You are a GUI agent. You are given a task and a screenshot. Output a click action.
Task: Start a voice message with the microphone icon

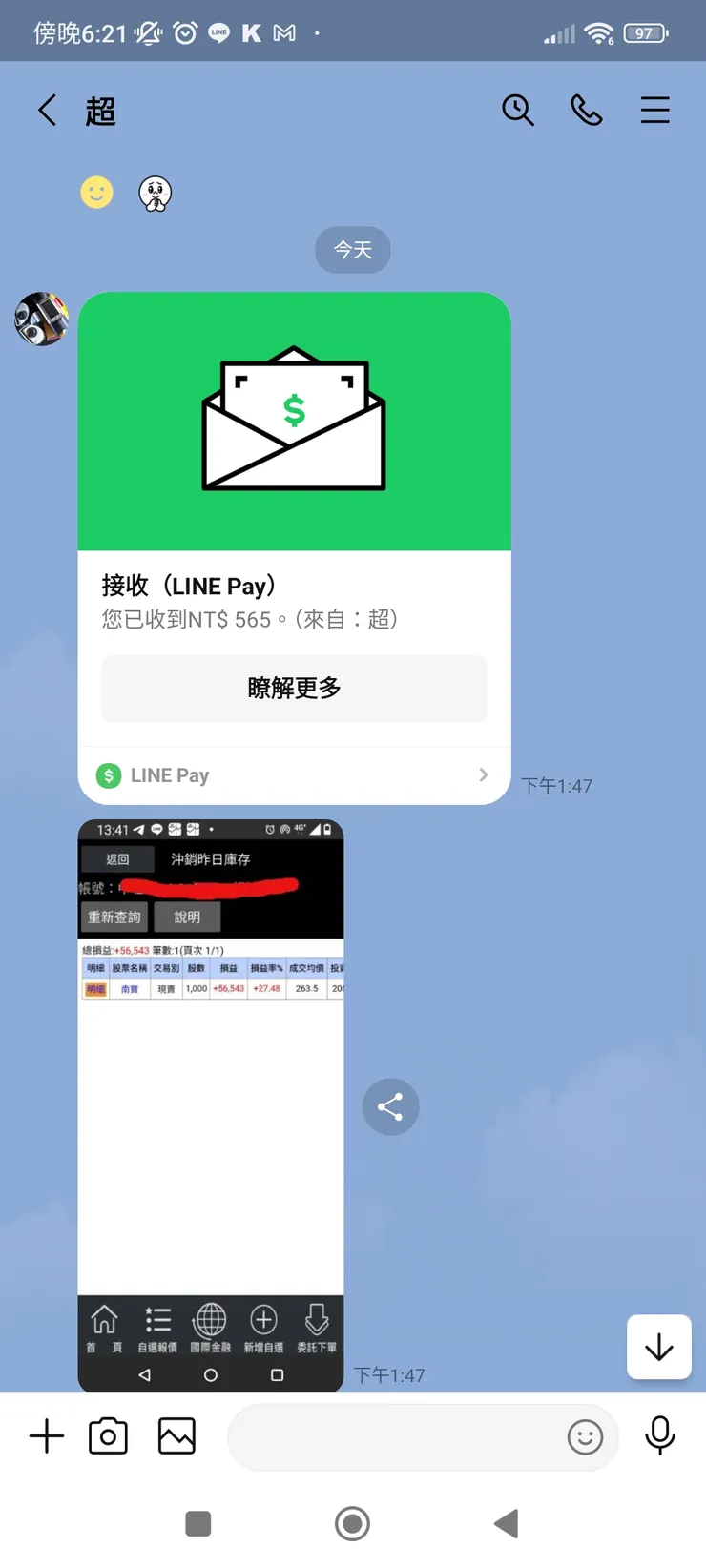(x=659, y=1434)
